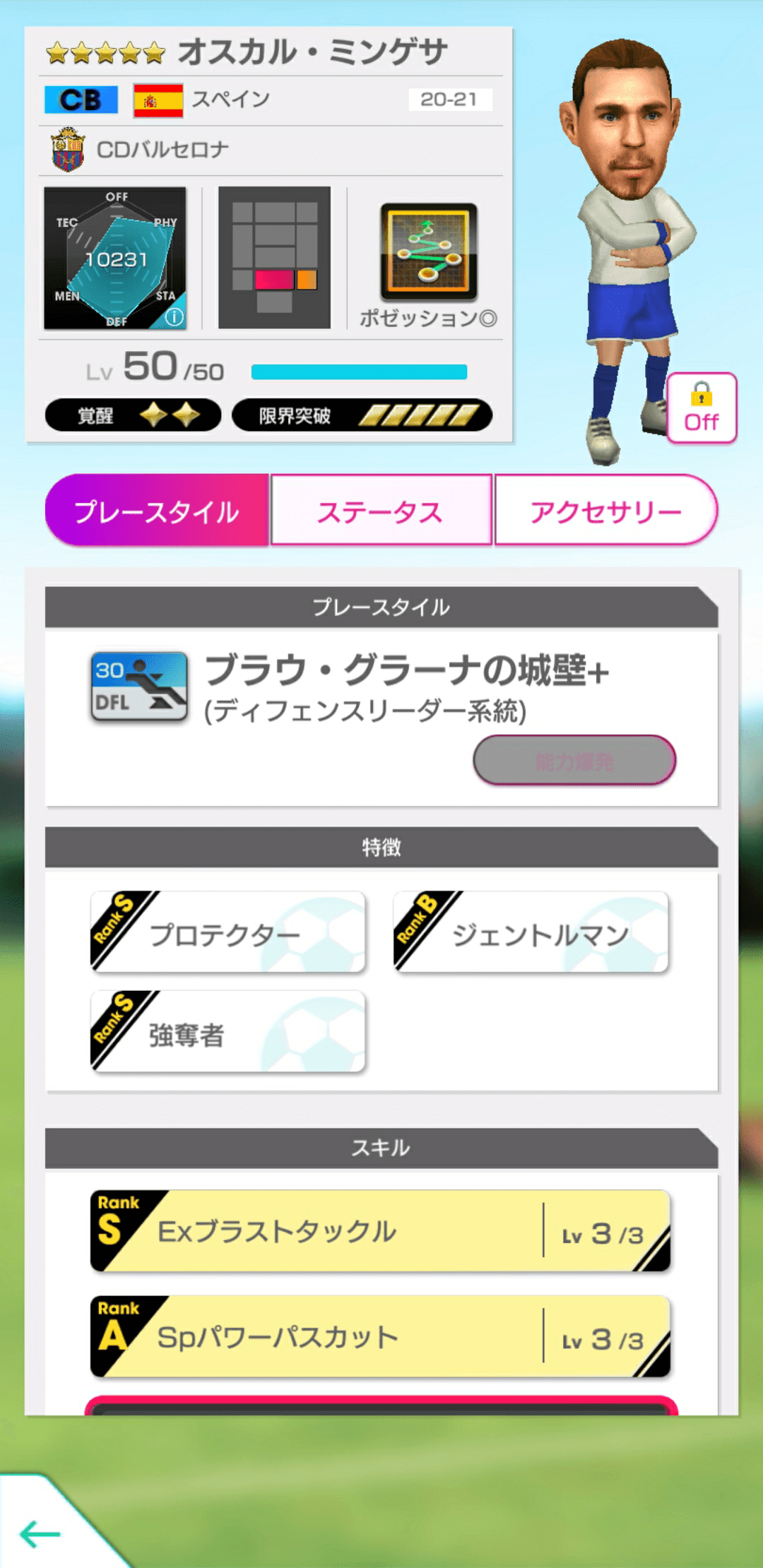The width and height of the screenshot is (763, 1568).
Task: Expand the ジェントルマン Rank B trait
Action: (531, 931)
